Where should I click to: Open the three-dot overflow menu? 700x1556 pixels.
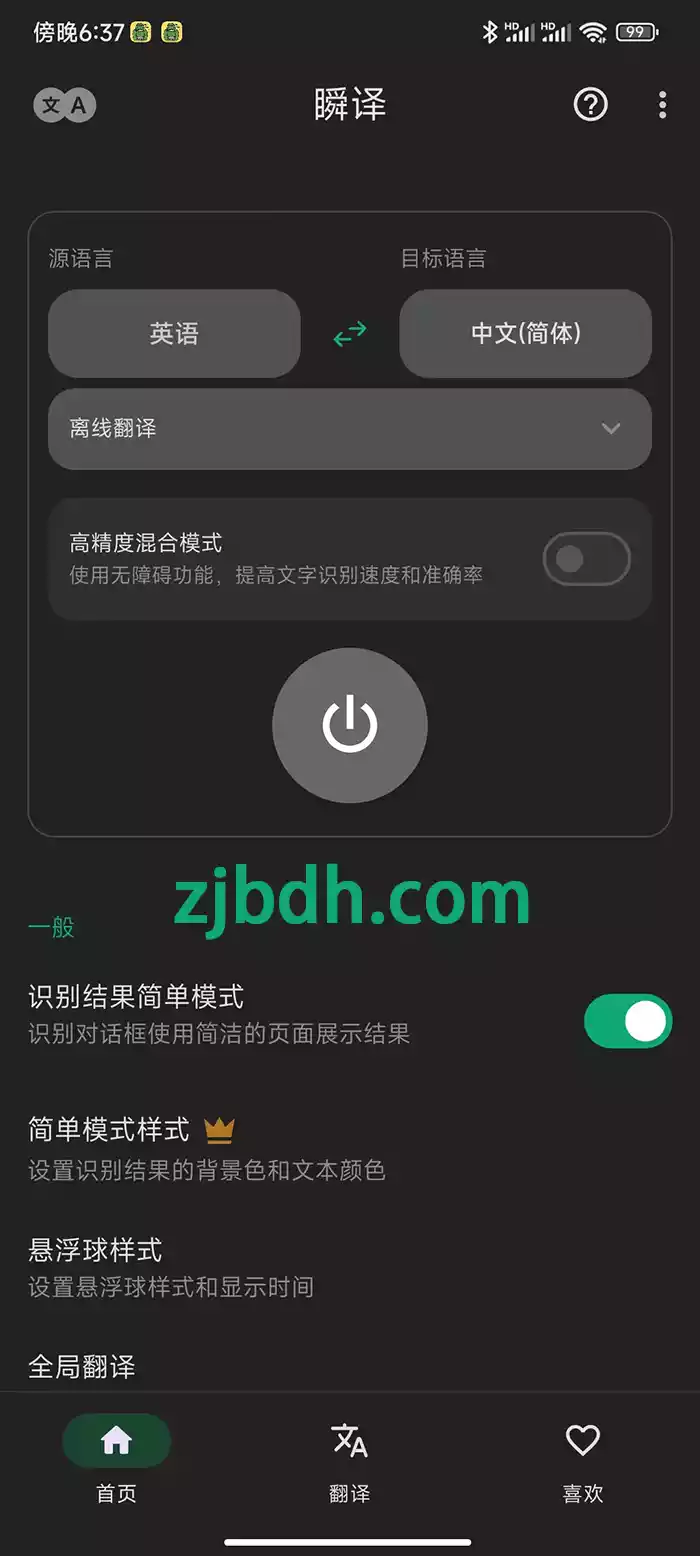(662, 105)
